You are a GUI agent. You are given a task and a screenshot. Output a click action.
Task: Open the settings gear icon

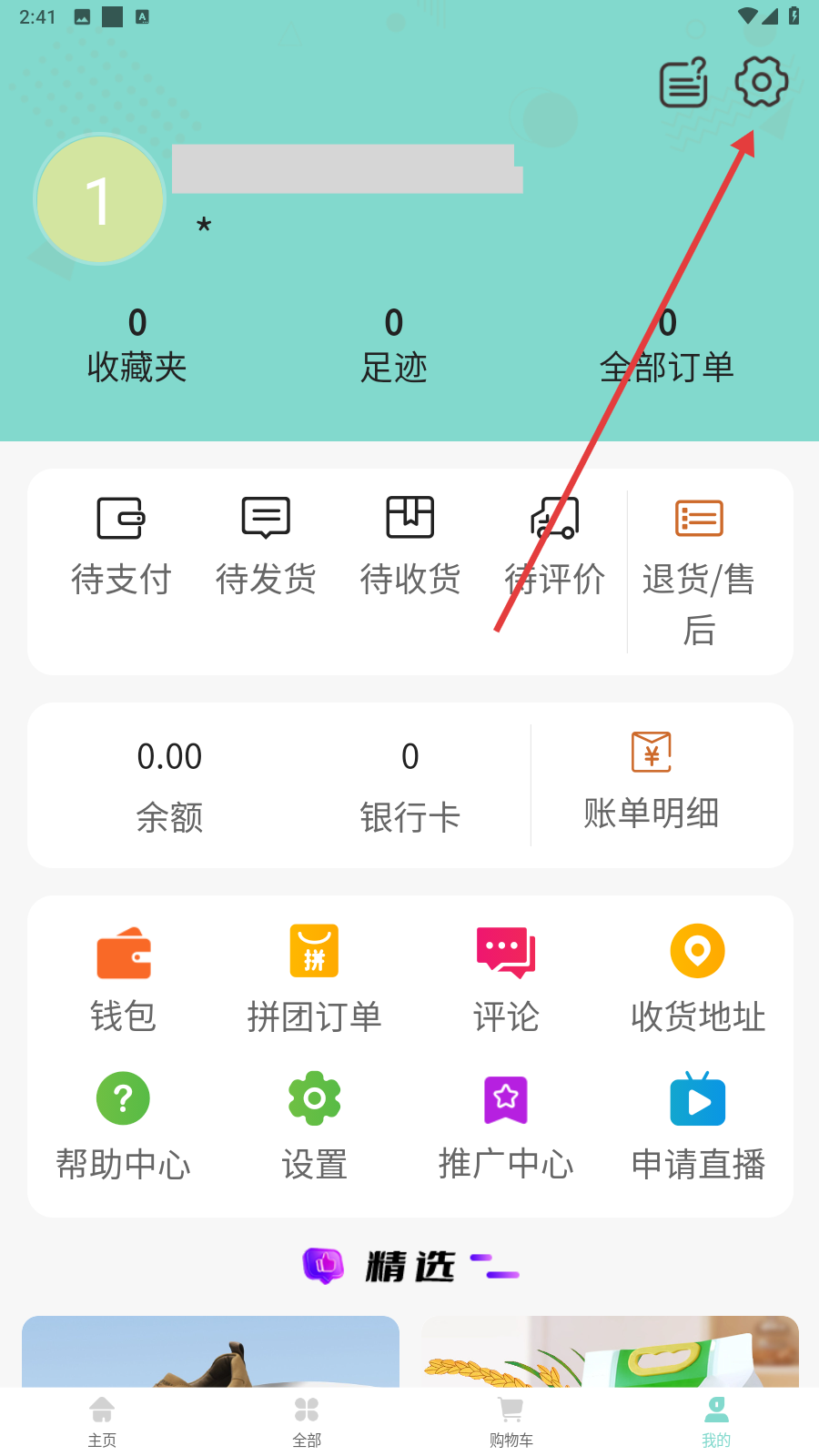(761, 82)
